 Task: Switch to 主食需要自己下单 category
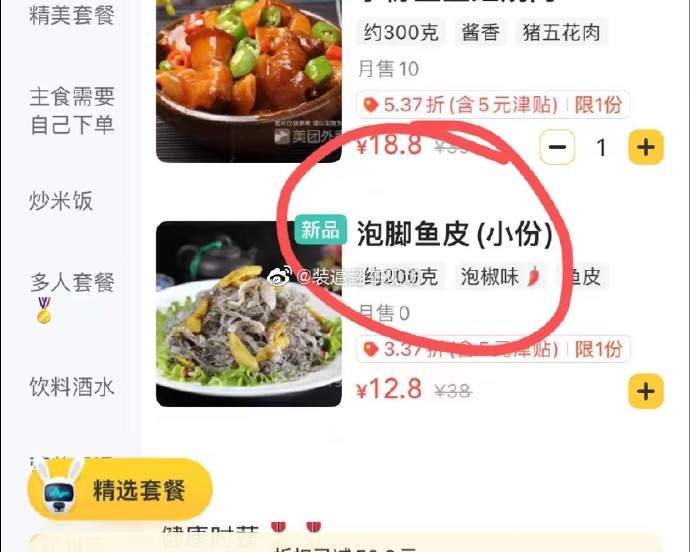[72, 110]
